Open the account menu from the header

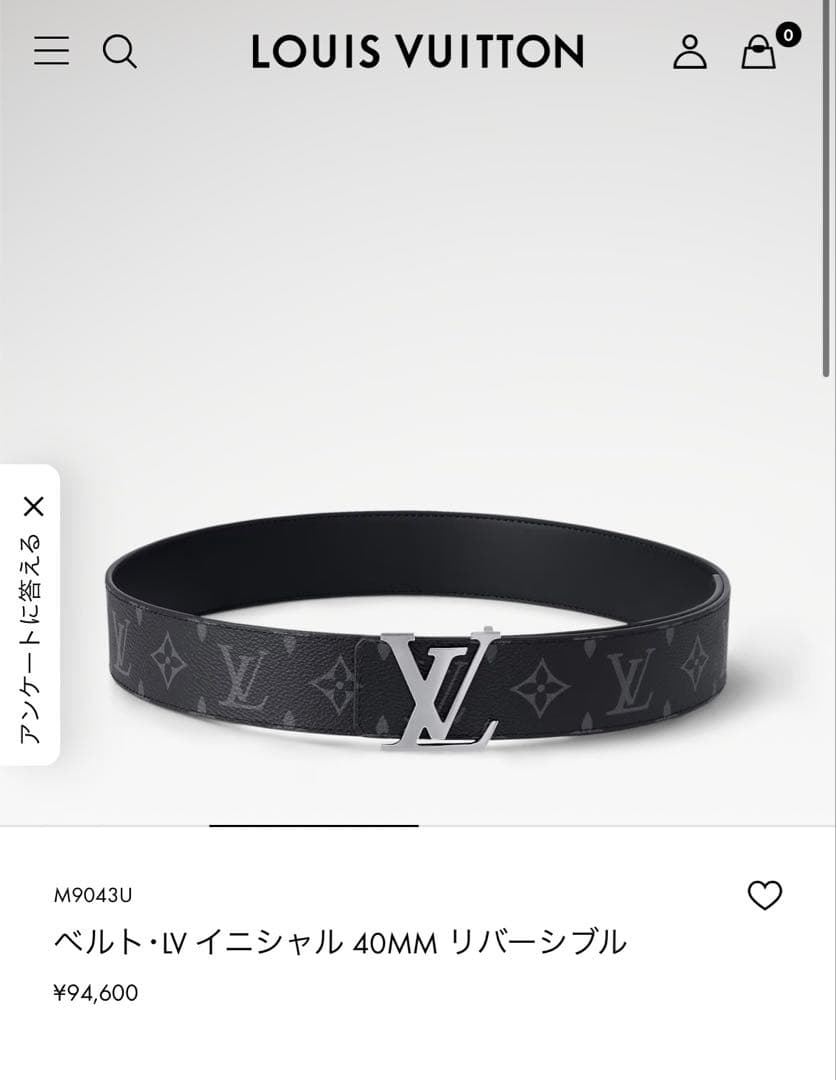(x=688, y=52)
